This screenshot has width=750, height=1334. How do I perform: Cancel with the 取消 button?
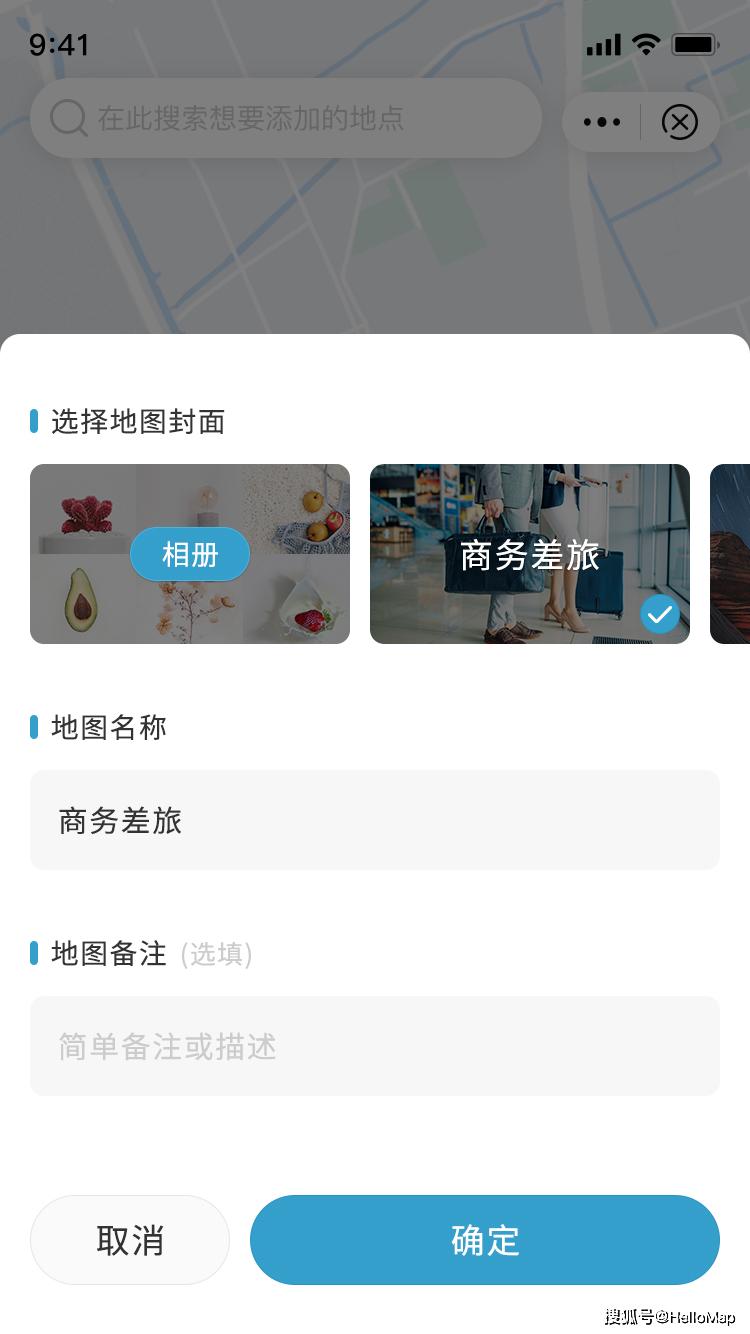point(130,1240)
